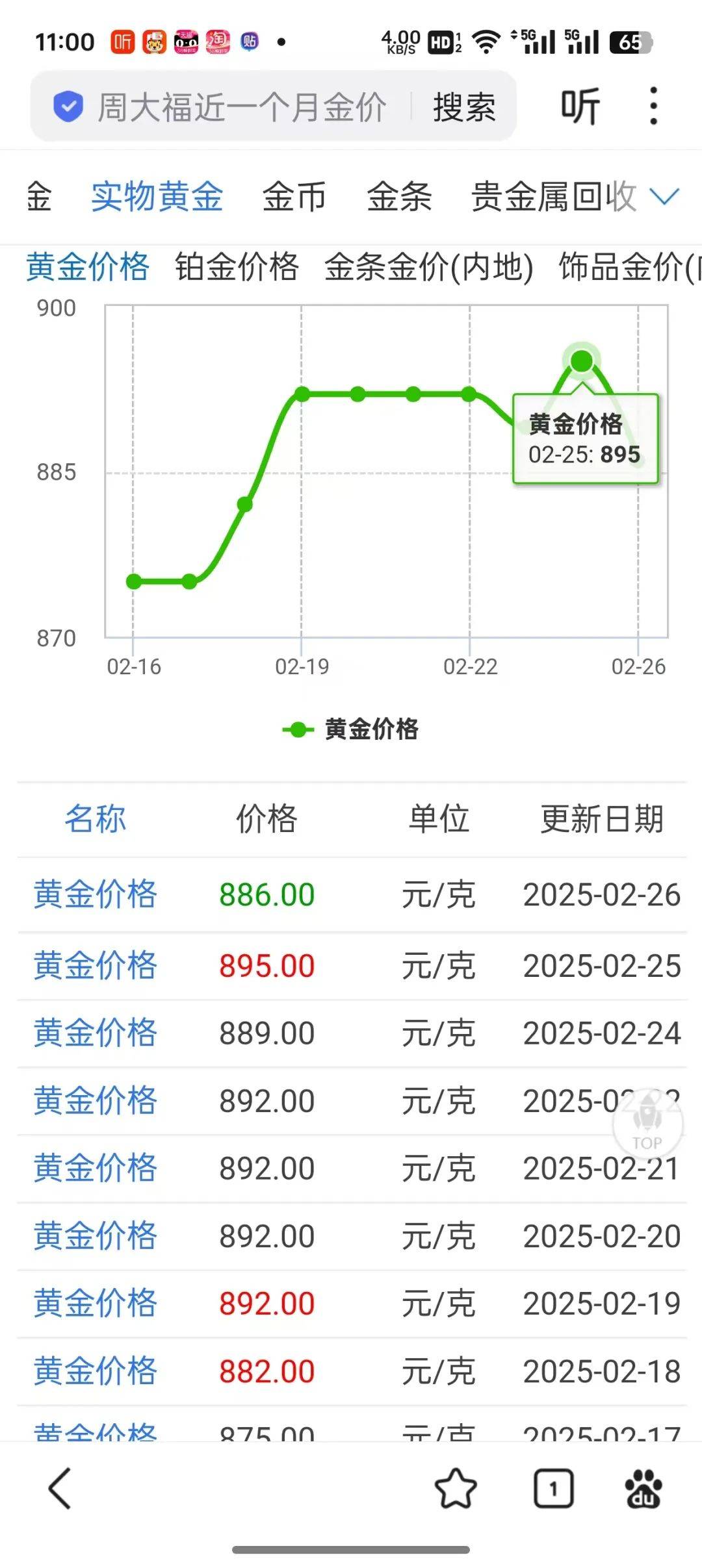Open the Baidu paw home button
702x1568 pixels.
coord(643,1487)
